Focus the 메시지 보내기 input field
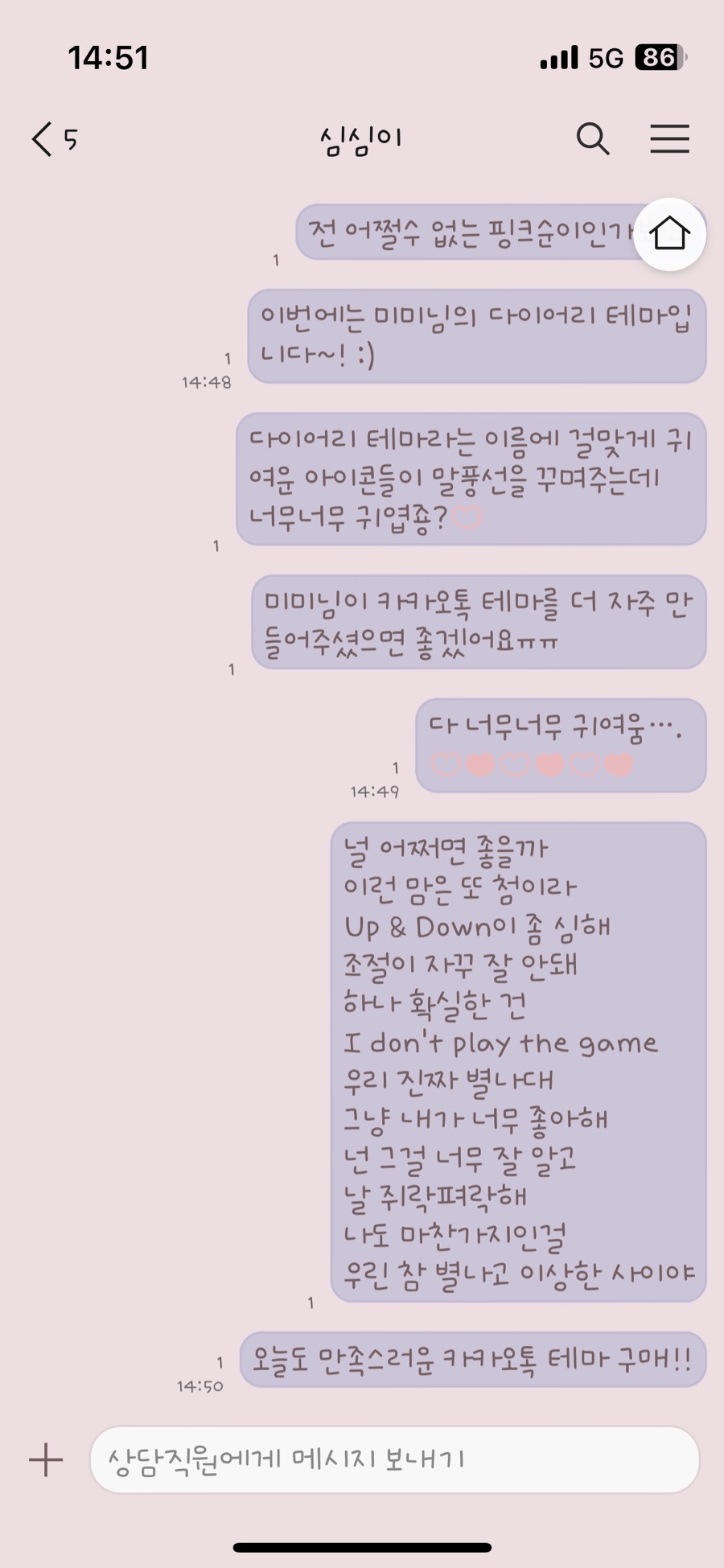724x1568 pixels. (394, 1459)
